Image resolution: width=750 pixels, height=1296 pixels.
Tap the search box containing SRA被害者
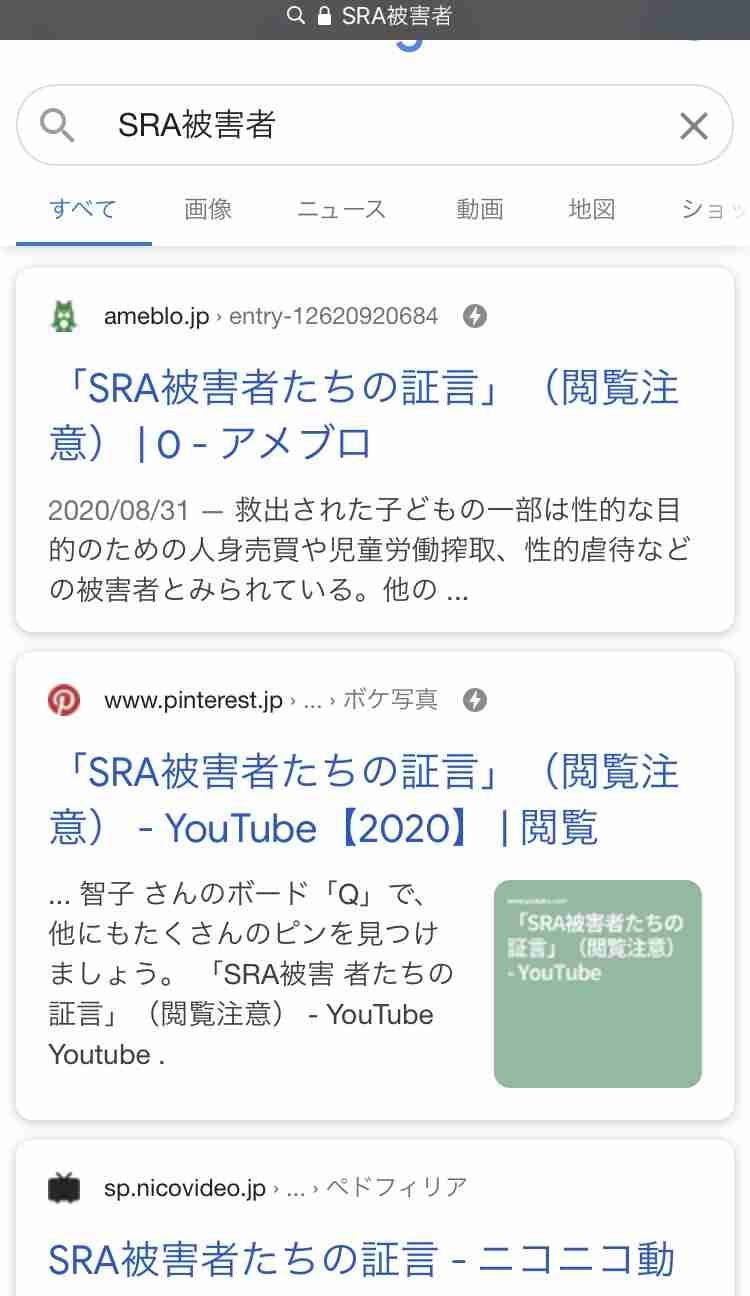375,126
